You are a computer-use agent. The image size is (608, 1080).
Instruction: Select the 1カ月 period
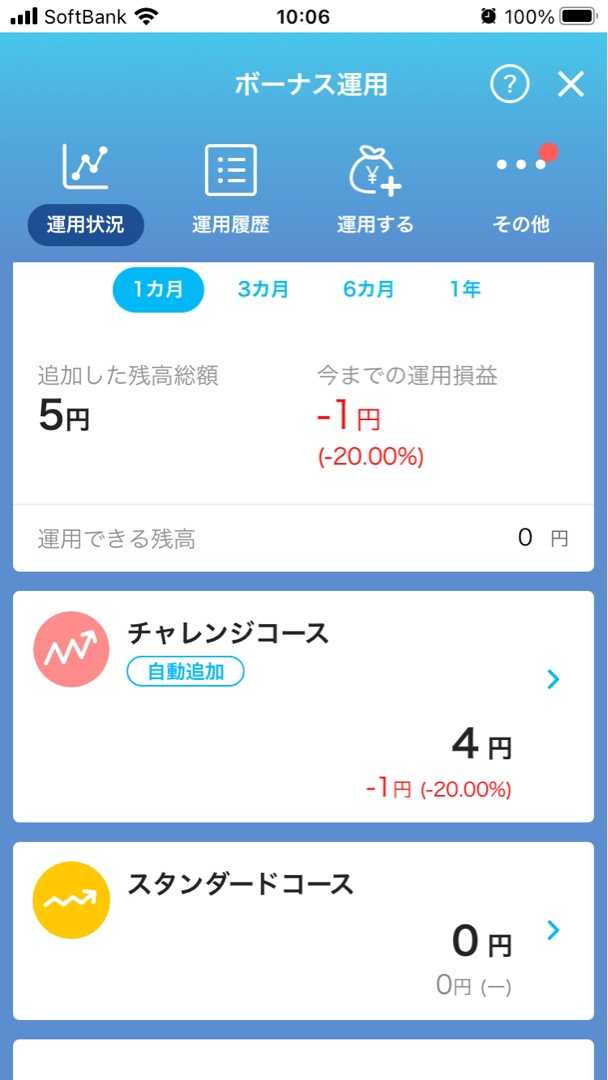click(158, 290)
